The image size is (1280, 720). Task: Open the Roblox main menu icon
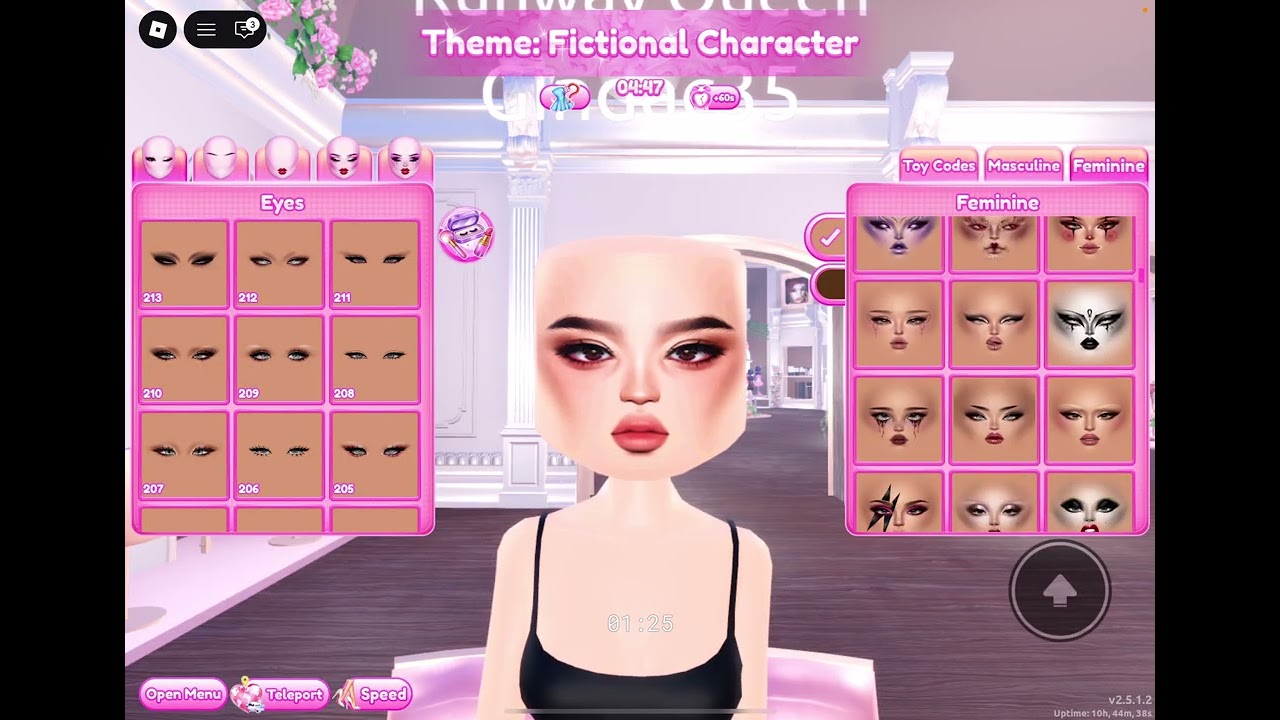coord(157,30)
